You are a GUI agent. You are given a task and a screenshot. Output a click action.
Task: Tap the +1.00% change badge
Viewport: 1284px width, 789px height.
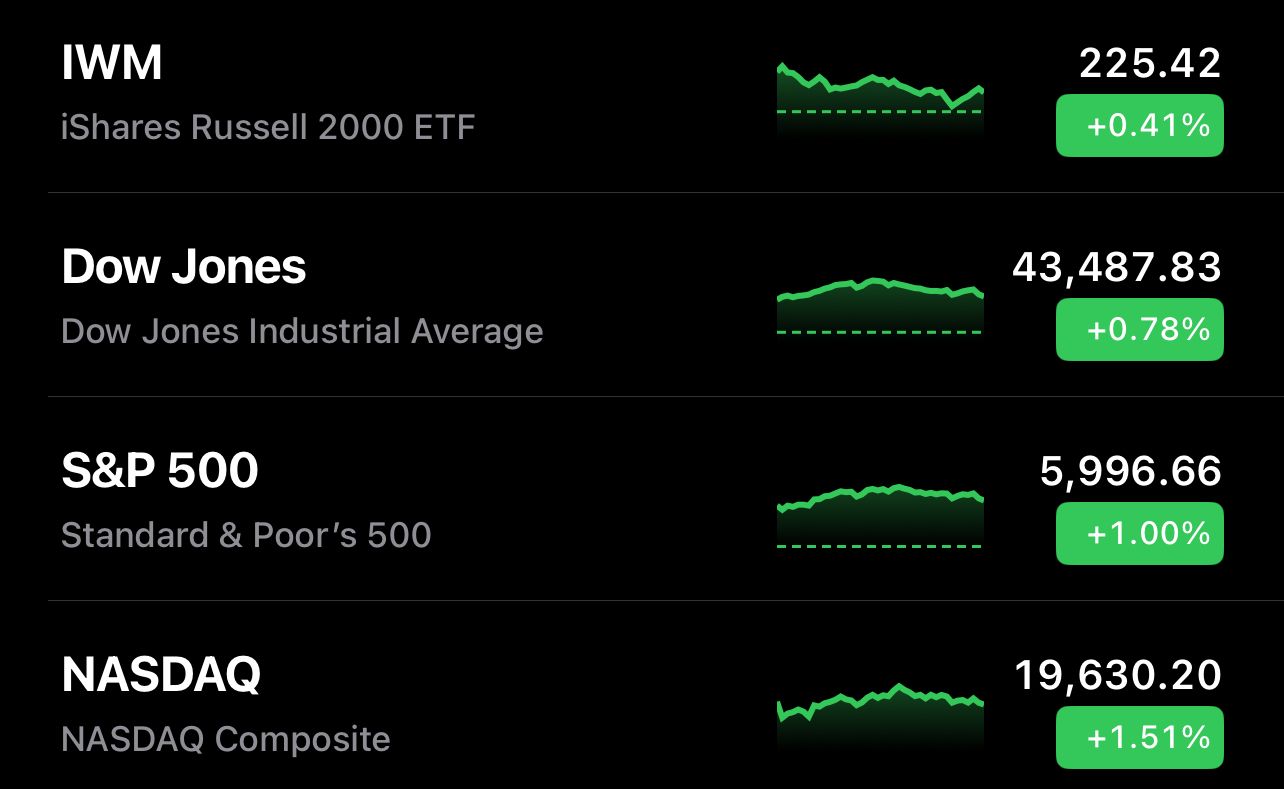tap(1139, 533)
